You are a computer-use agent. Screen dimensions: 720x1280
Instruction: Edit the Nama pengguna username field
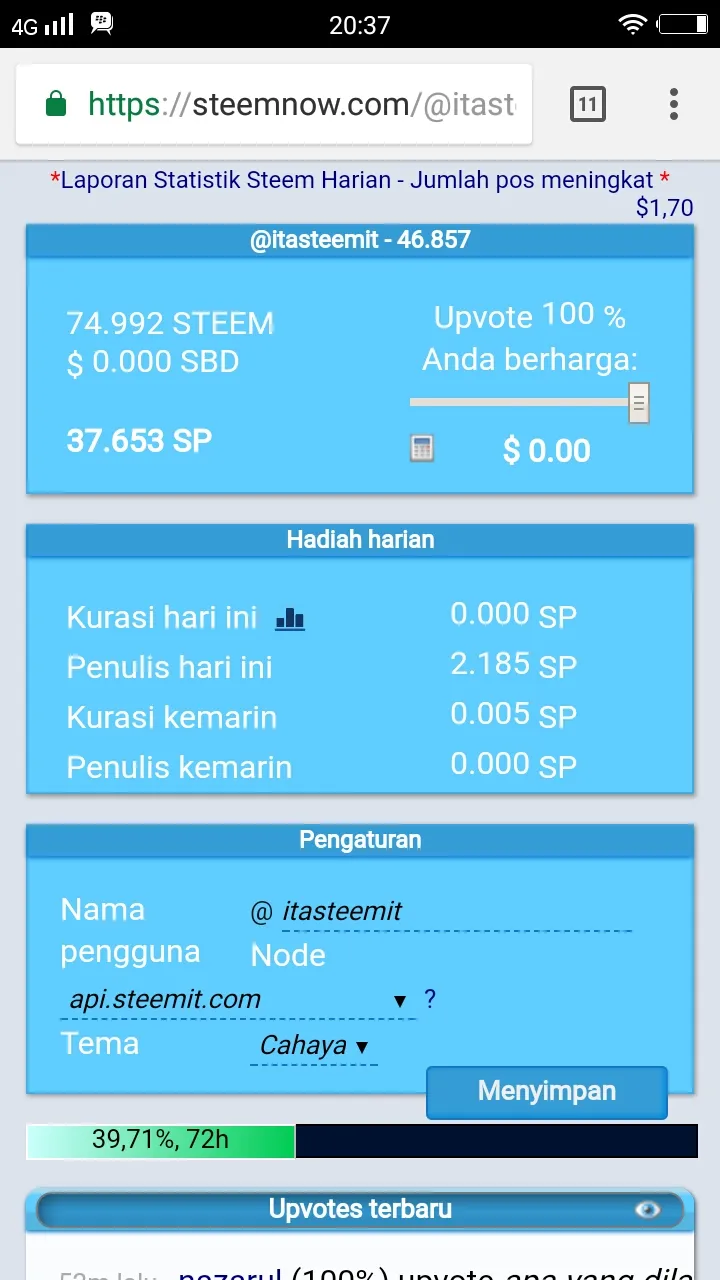pyautogui.click(x=456, y=911)
